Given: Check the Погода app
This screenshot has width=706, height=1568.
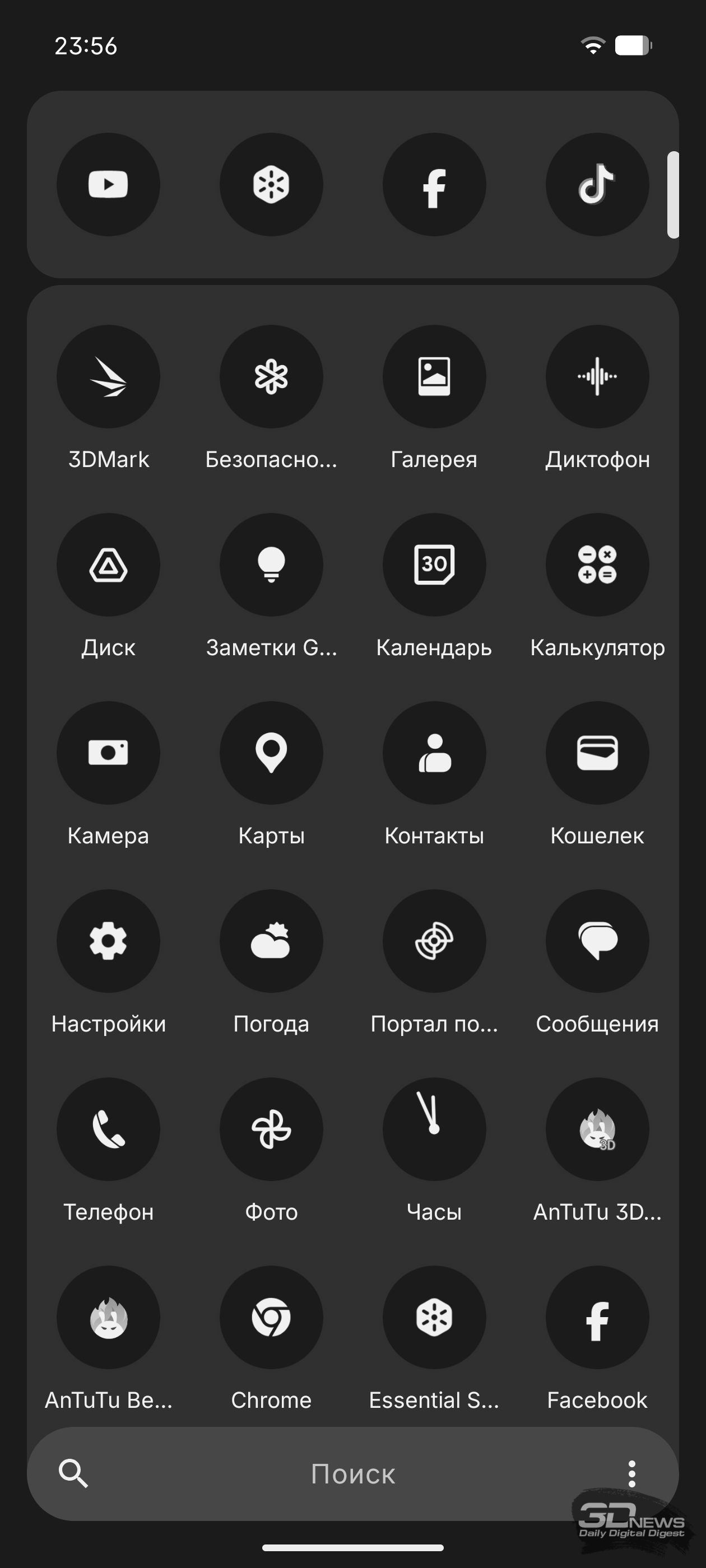Looking at the screenshot, I should coord(271,941).
